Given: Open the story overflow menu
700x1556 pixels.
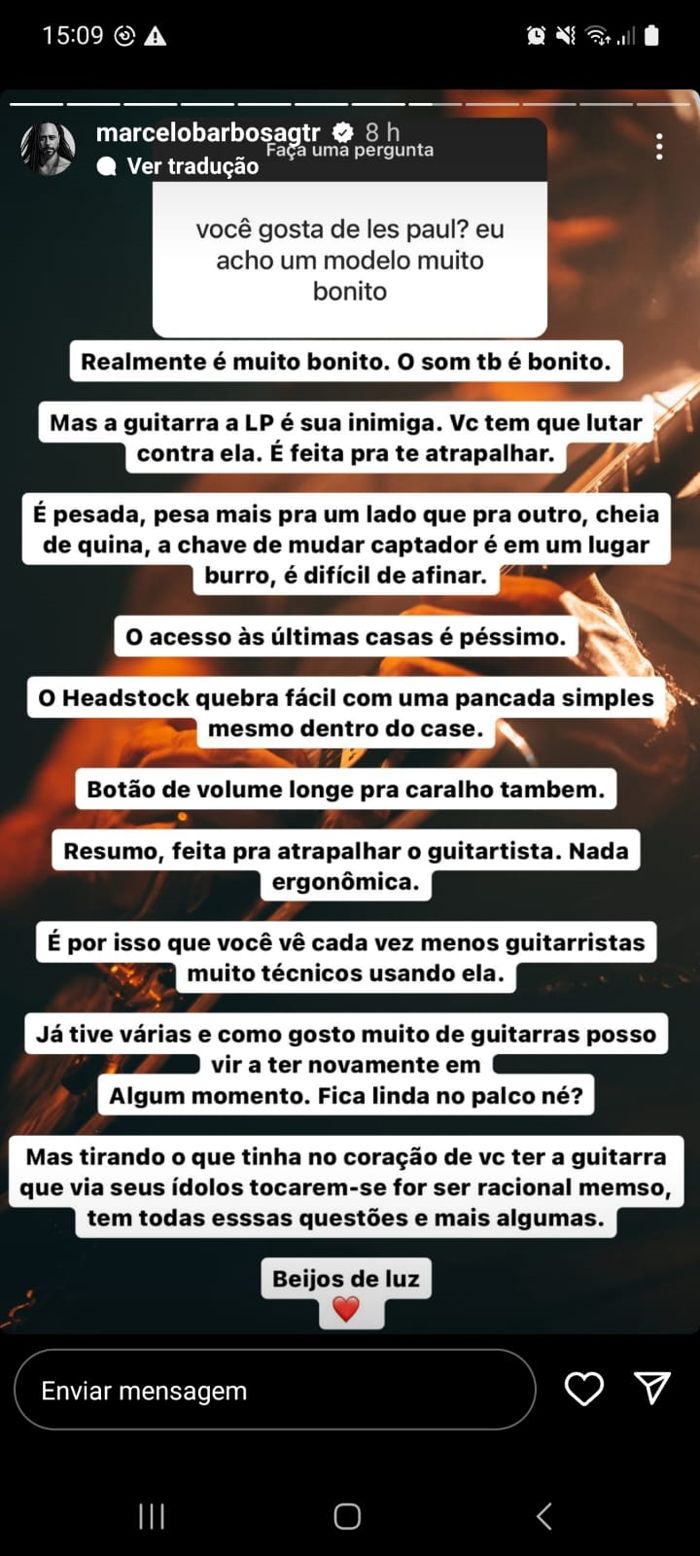Looking at the screenshot, I should tap(659, 147).
